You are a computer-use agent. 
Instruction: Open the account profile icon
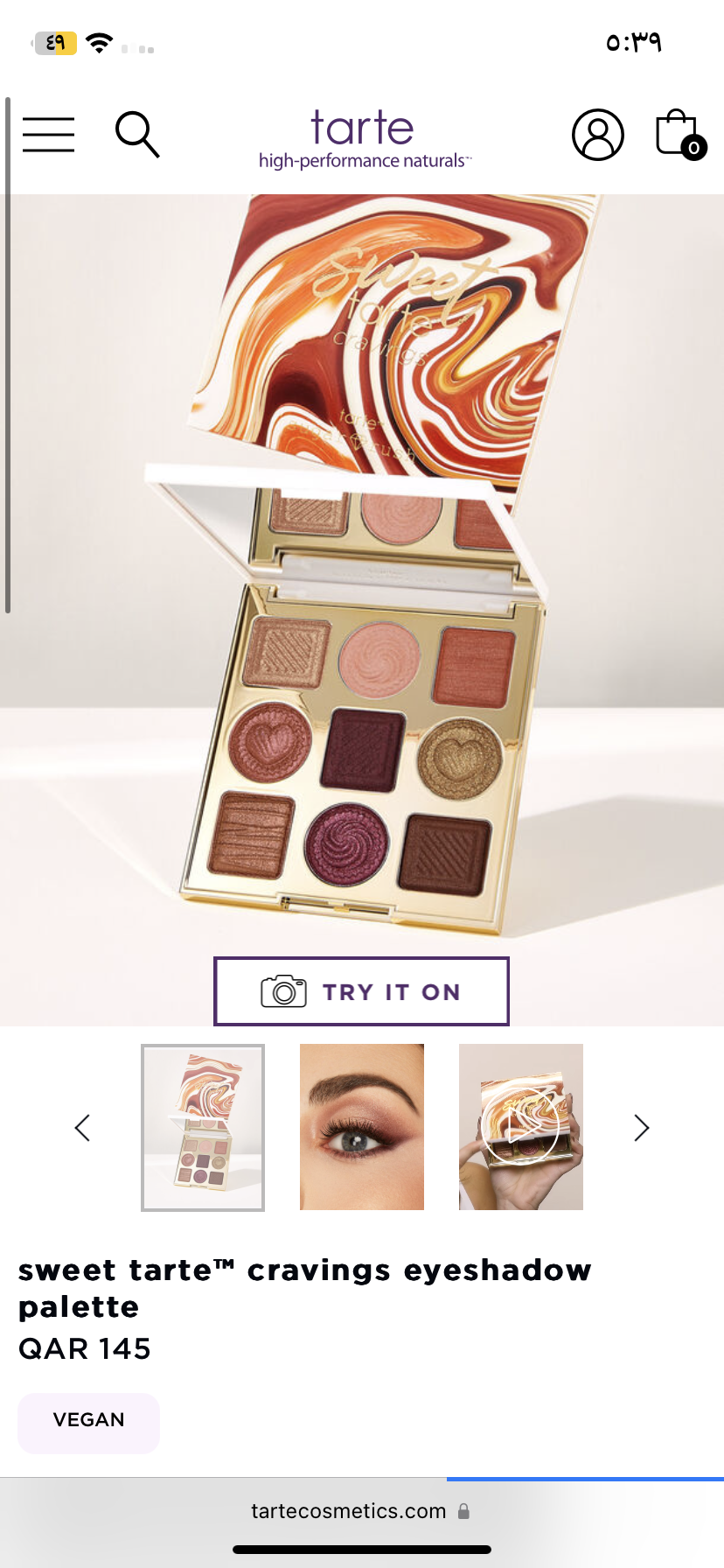point(598,135)
